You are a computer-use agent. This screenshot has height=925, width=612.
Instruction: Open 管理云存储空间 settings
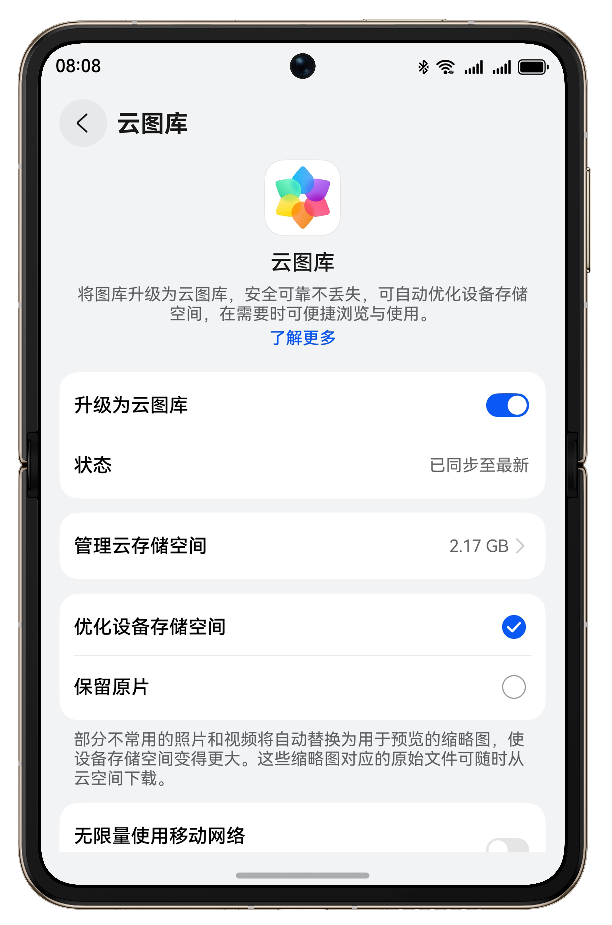click(x=302, y=546)
